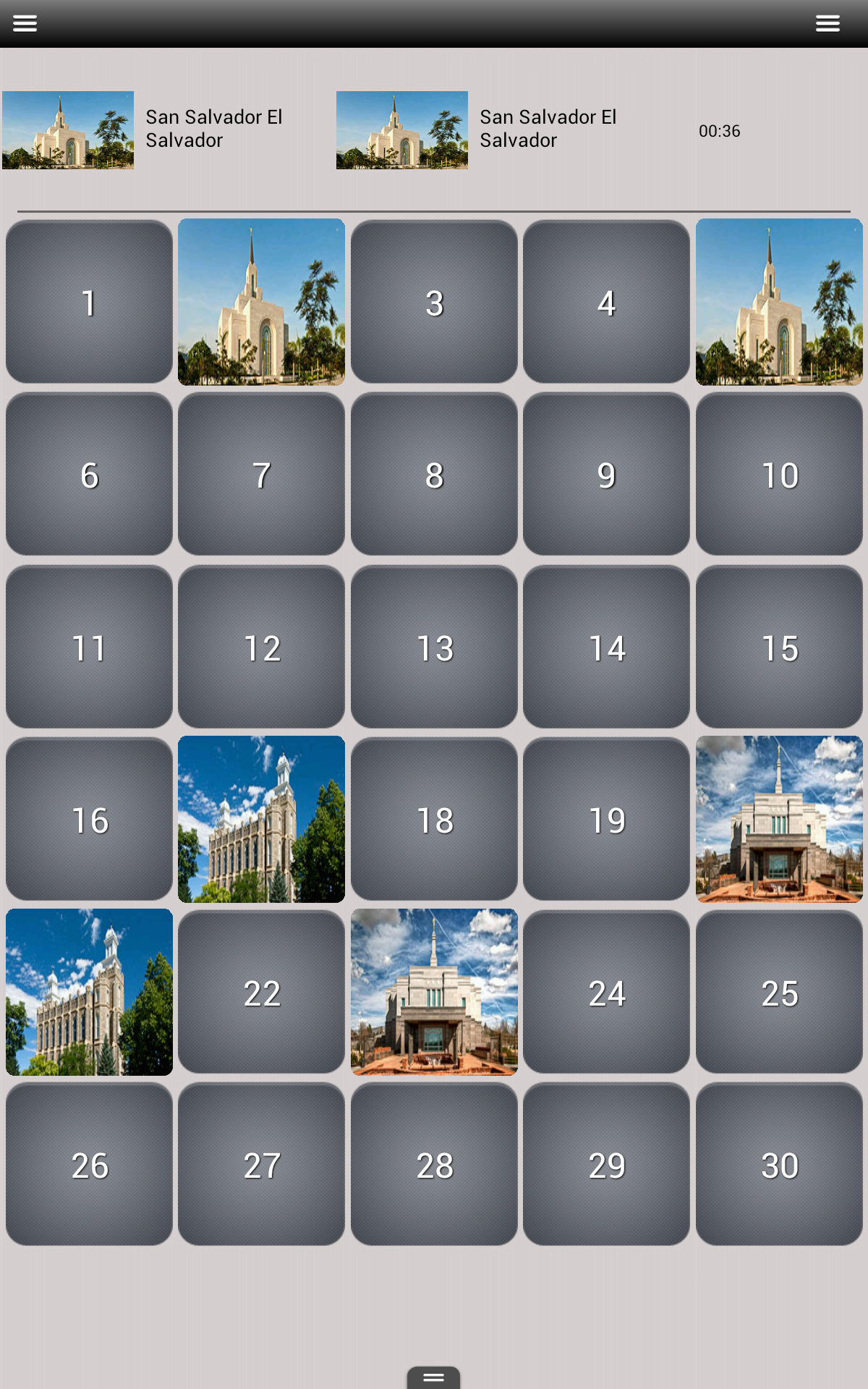The image size is (868, 1389).
Task: Flip card number 13
Action: [433, 646]
